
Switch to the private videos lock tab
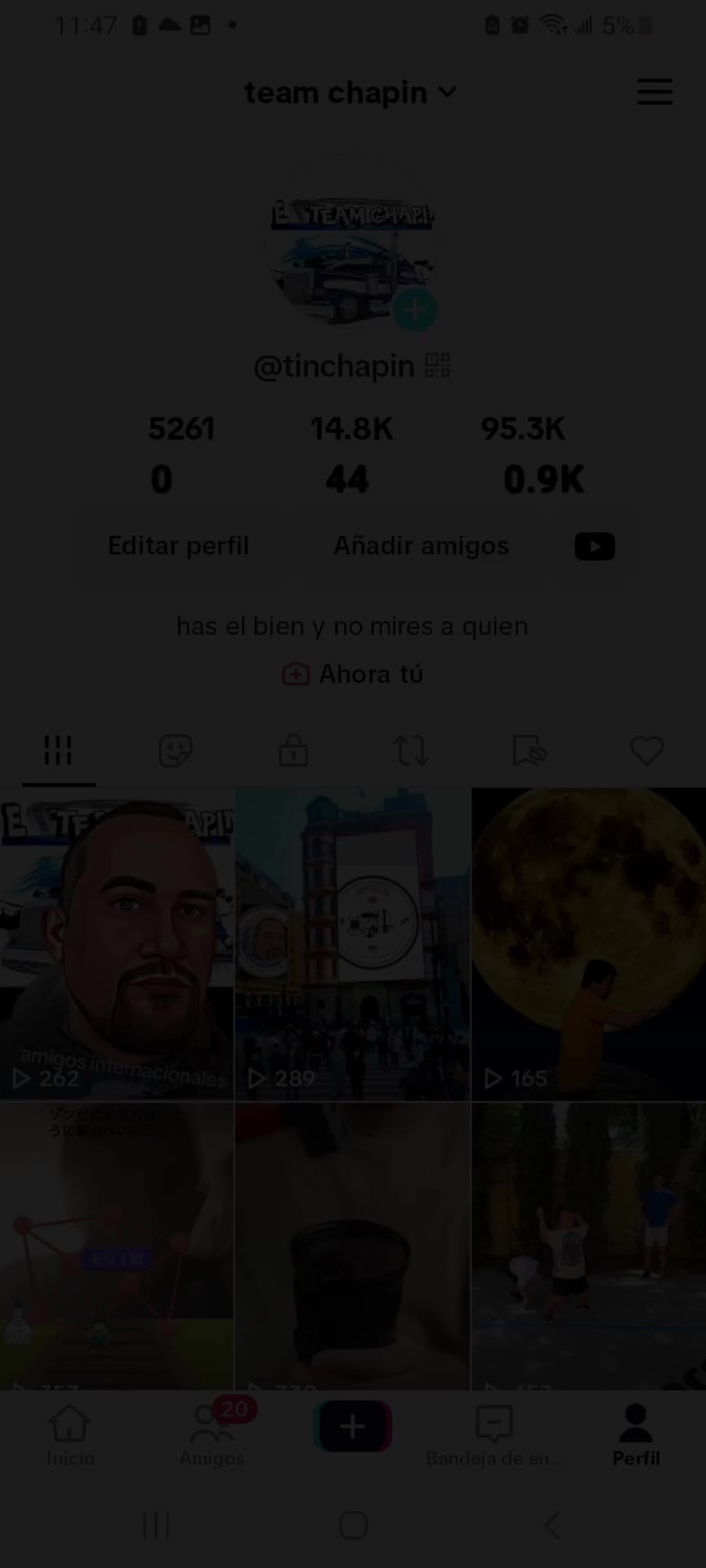[293, 750]
